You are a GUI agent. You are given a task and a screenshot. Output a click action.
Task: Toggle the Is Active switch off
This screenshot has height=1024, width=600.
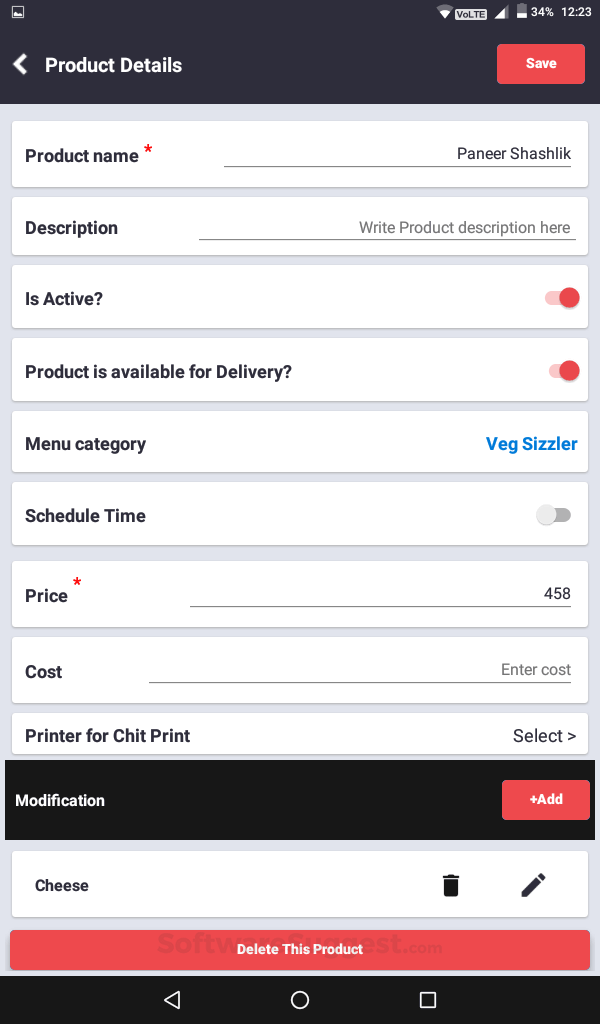point(562,298)
